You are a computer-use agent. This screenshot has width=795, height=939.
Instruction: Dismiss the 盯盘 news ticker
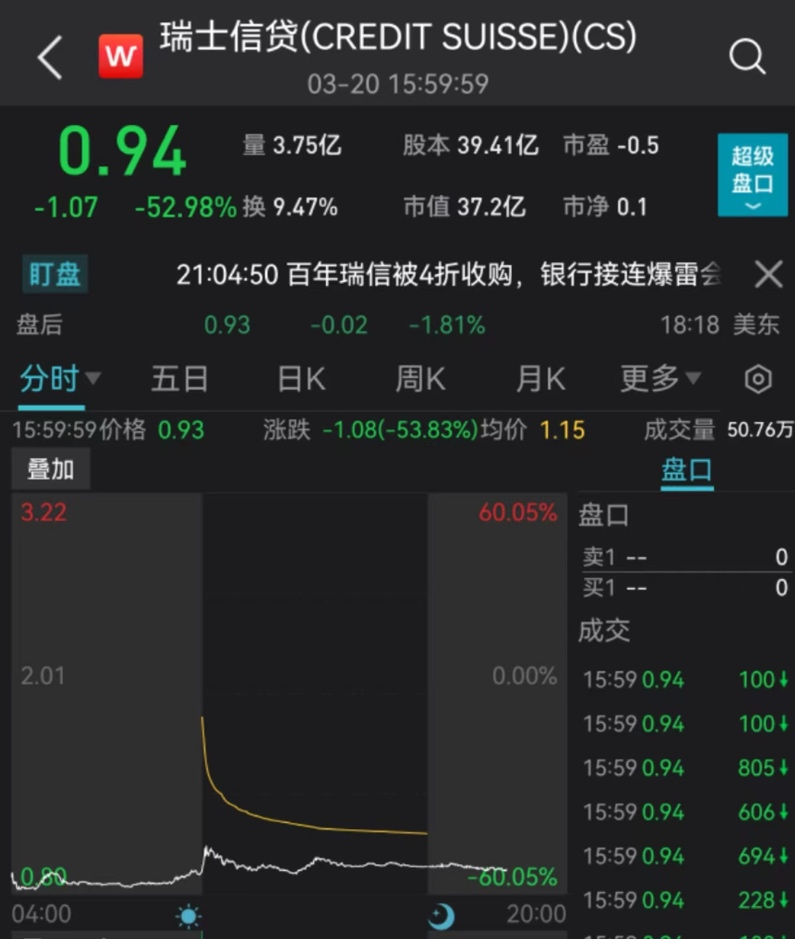768,274
